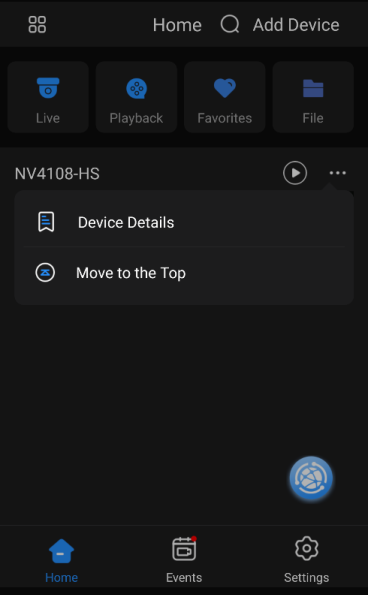Select Device Details

(x=184, y=222)
